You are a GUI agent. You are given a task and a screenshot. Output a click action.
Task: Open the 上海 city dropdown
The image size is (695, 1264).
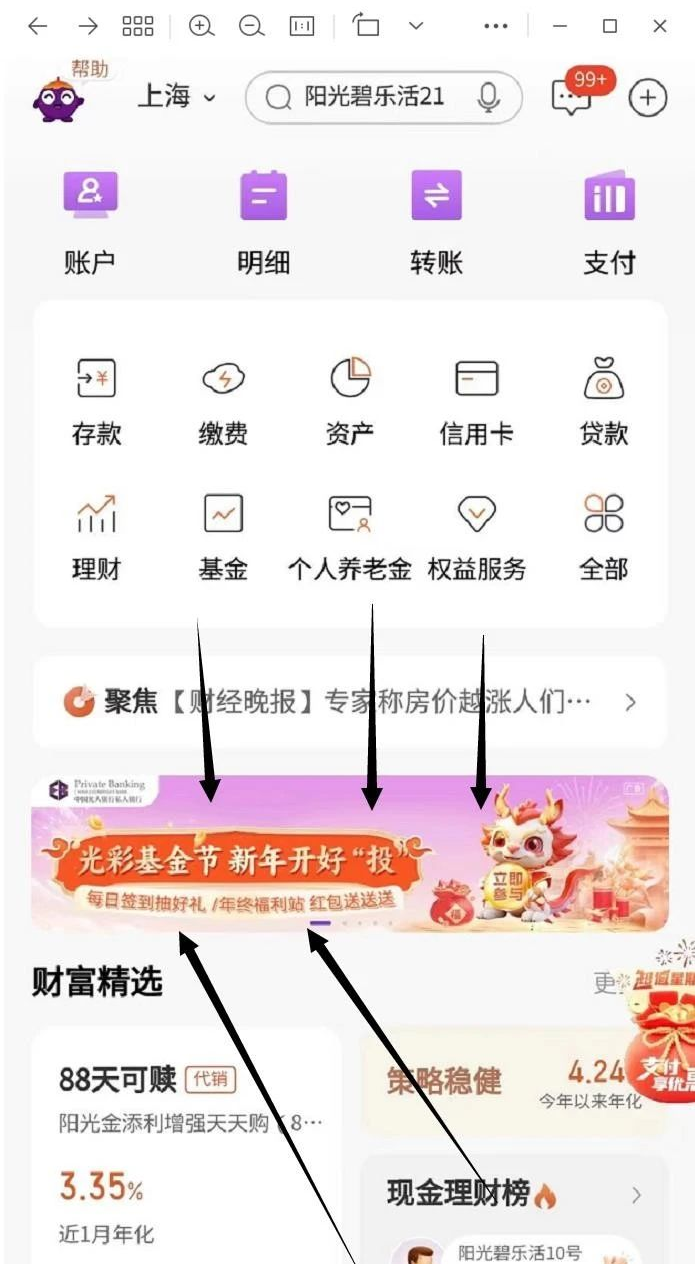click(x=176, y=97)
